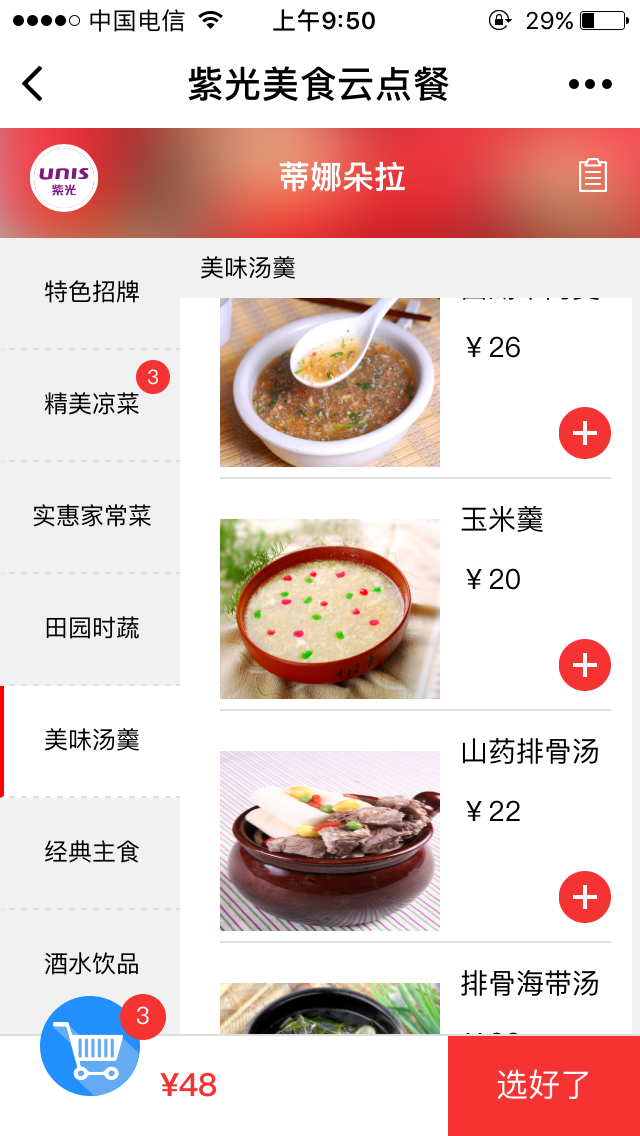640x1136 pixels.
Task: Go back using the arrow
Action: click(33, 84)
